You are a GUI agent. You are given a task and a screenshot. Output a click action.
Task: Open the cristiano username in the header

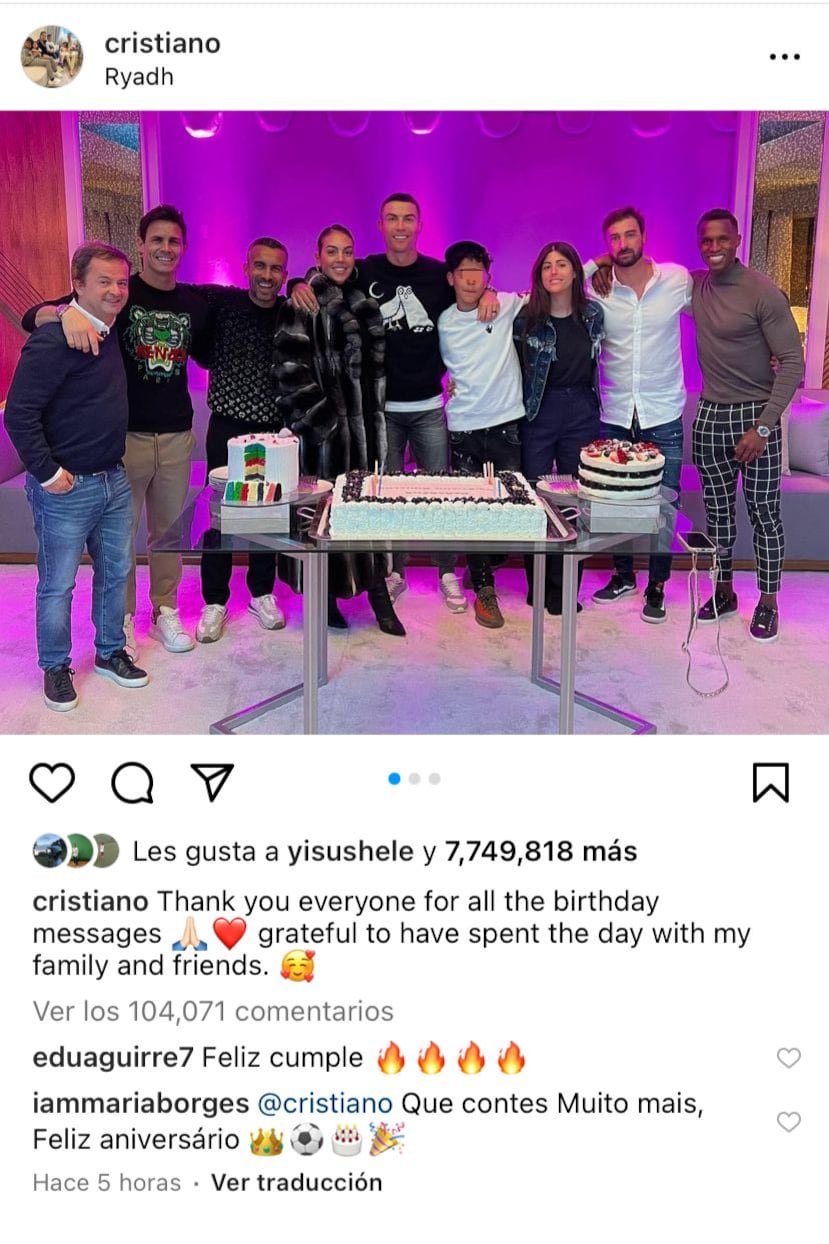(x=162, y=44)
